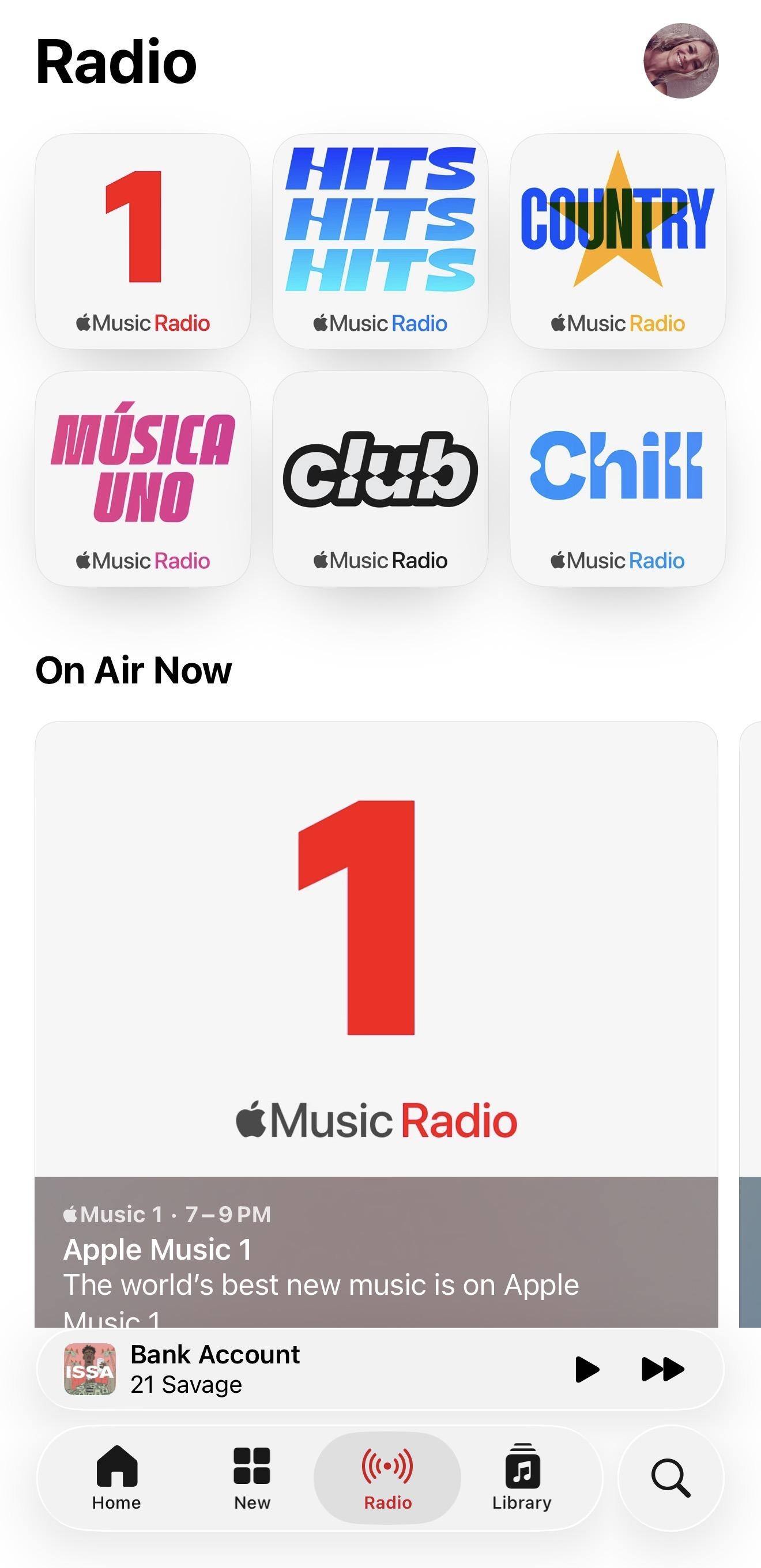This screenshot has width=761, height=1568.
Task: Open search with the magnifying glass
Action: point(670,1478)
